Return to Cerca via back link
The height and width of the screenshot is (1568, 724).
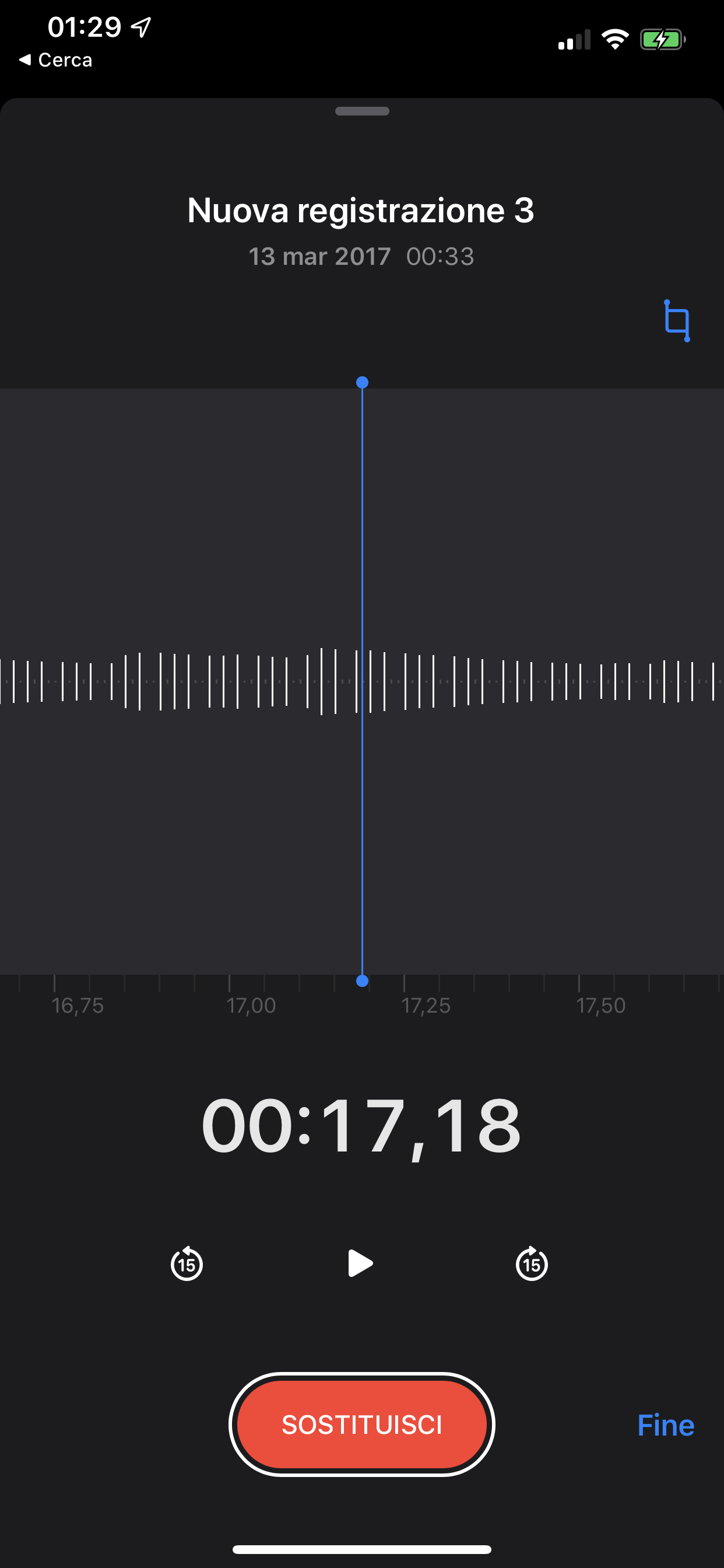[x=55, y=60]
